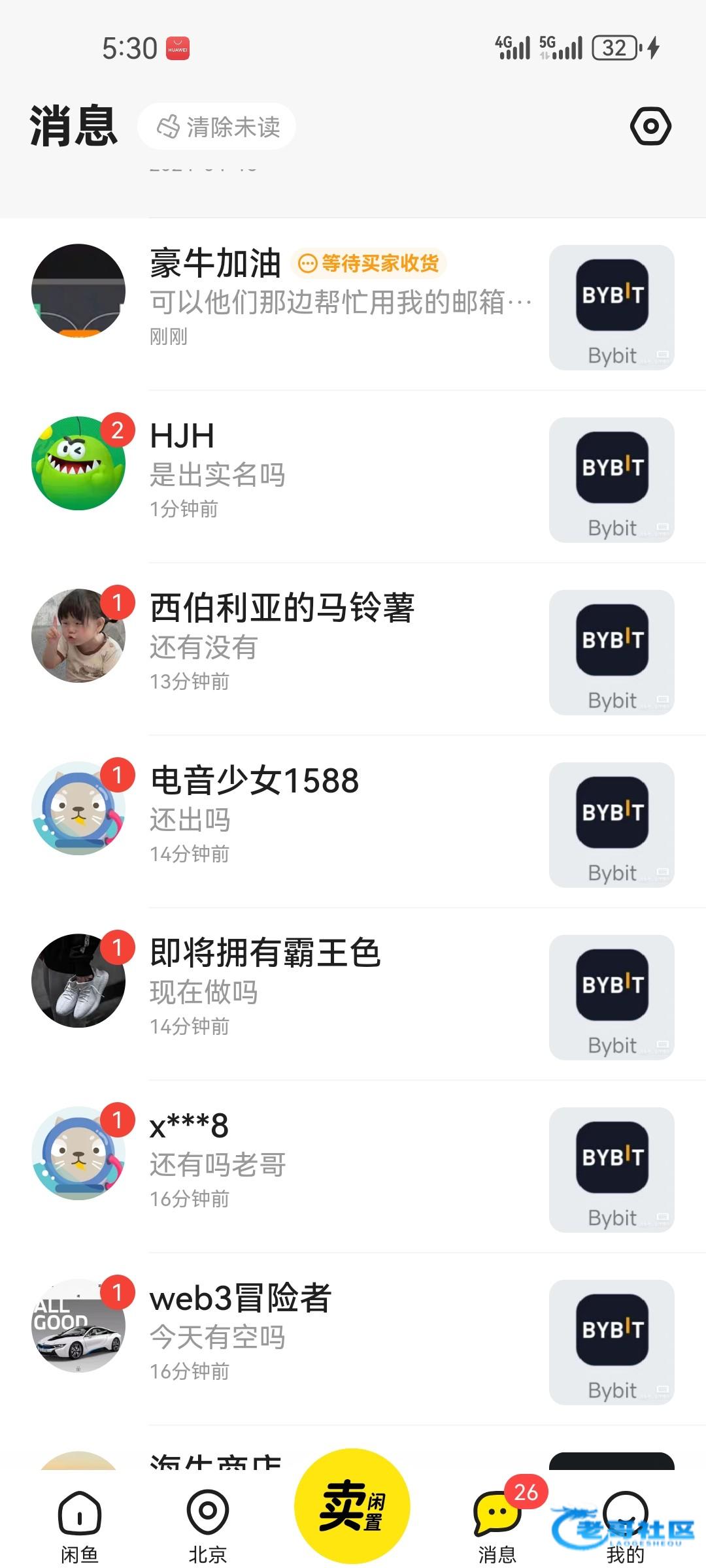
Task: Tap the yellow 卖闲置 sell button
Action: [352, 1505]
